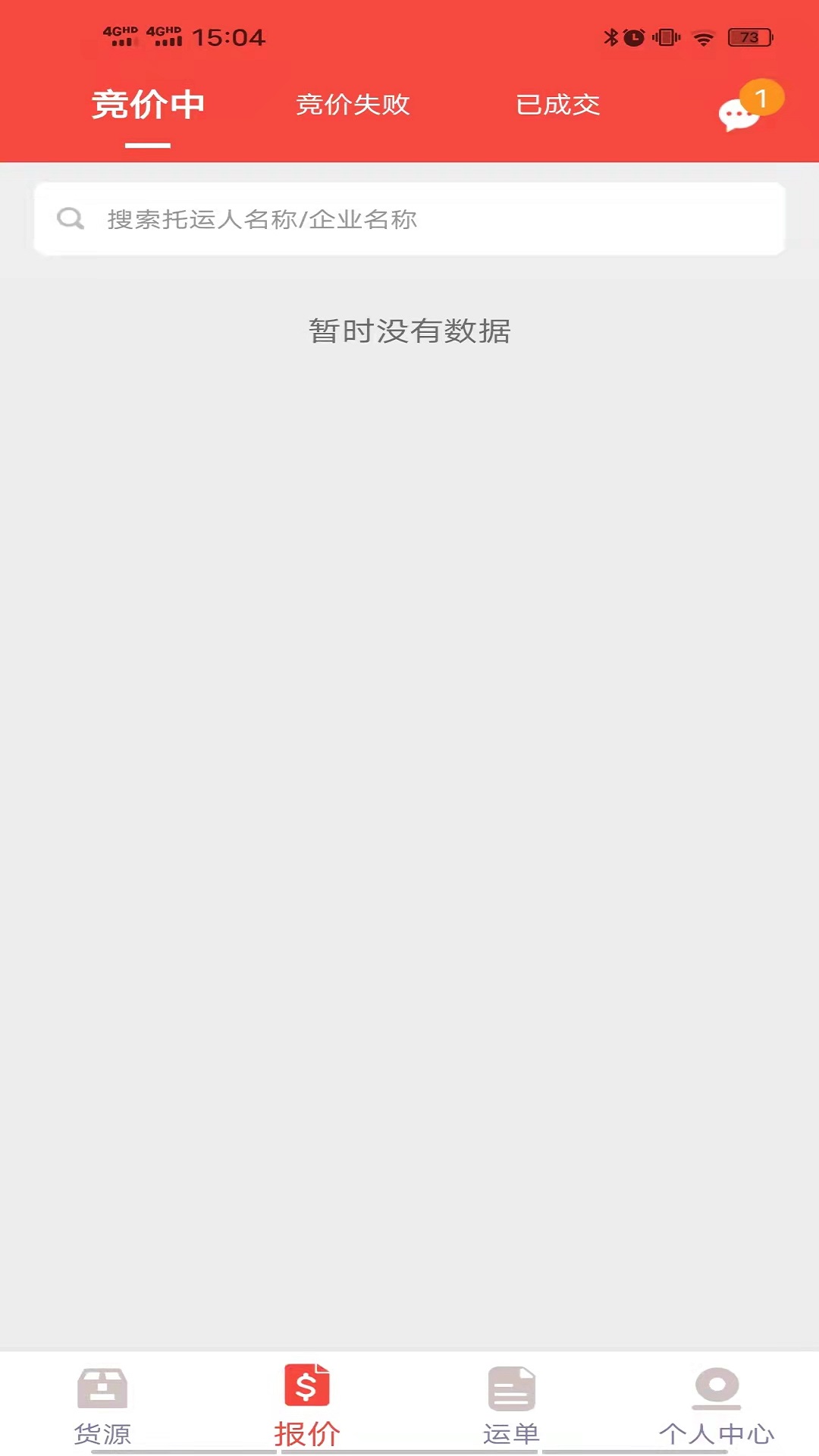Switch to the 已成交 tab

tap(558, 106)
